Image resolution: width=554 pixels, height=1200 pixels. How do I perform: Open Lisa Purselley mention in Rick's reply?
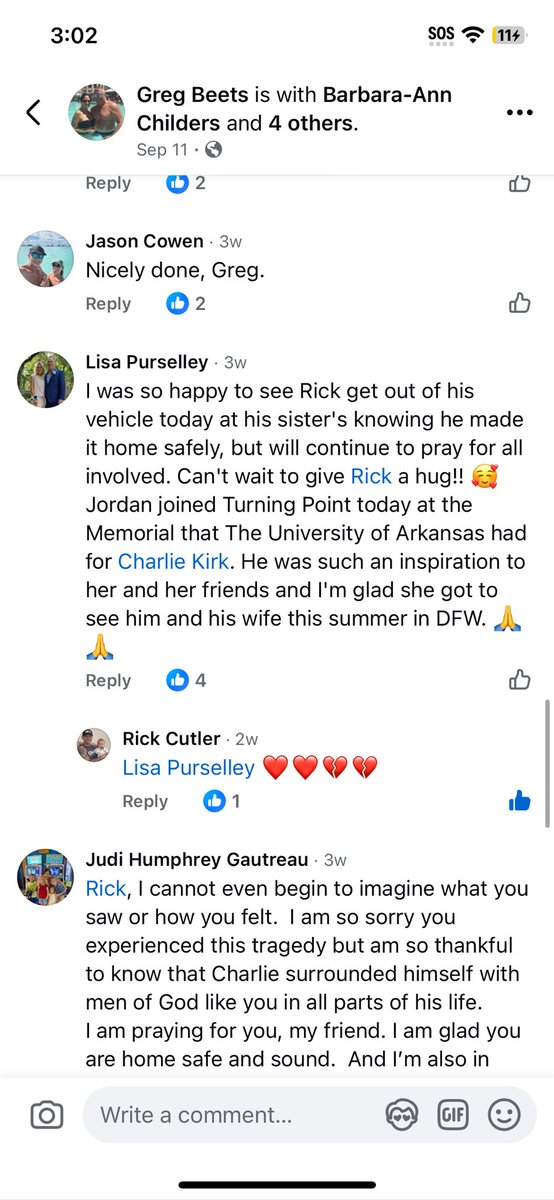tap(188, 768)
